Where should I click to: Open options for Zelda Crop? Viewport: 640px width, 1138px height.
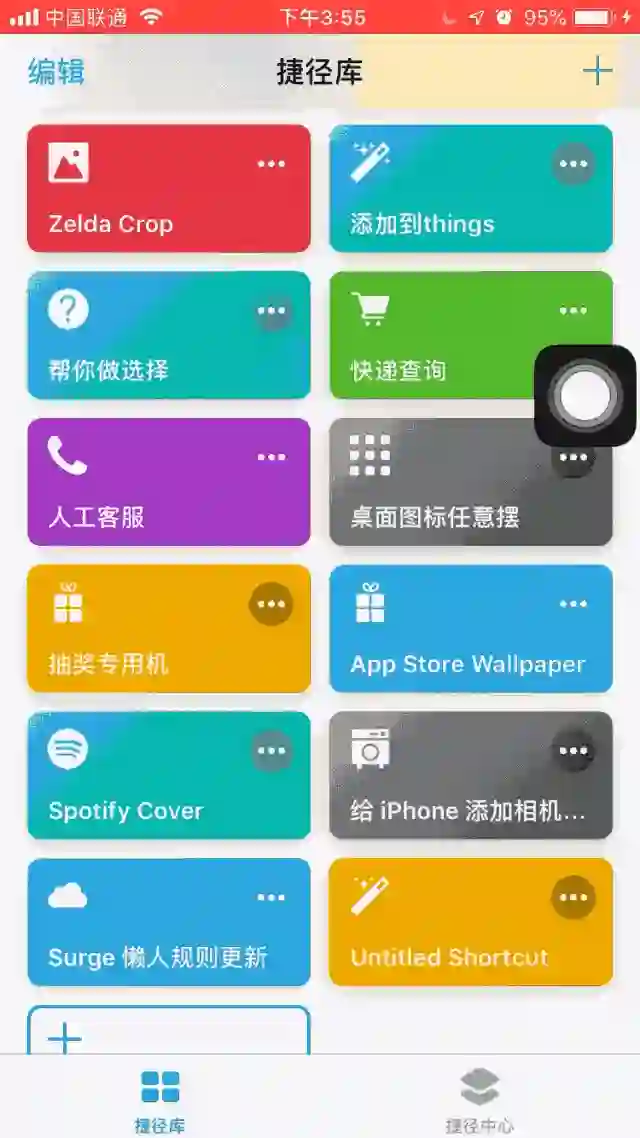[x=271, y=164]
